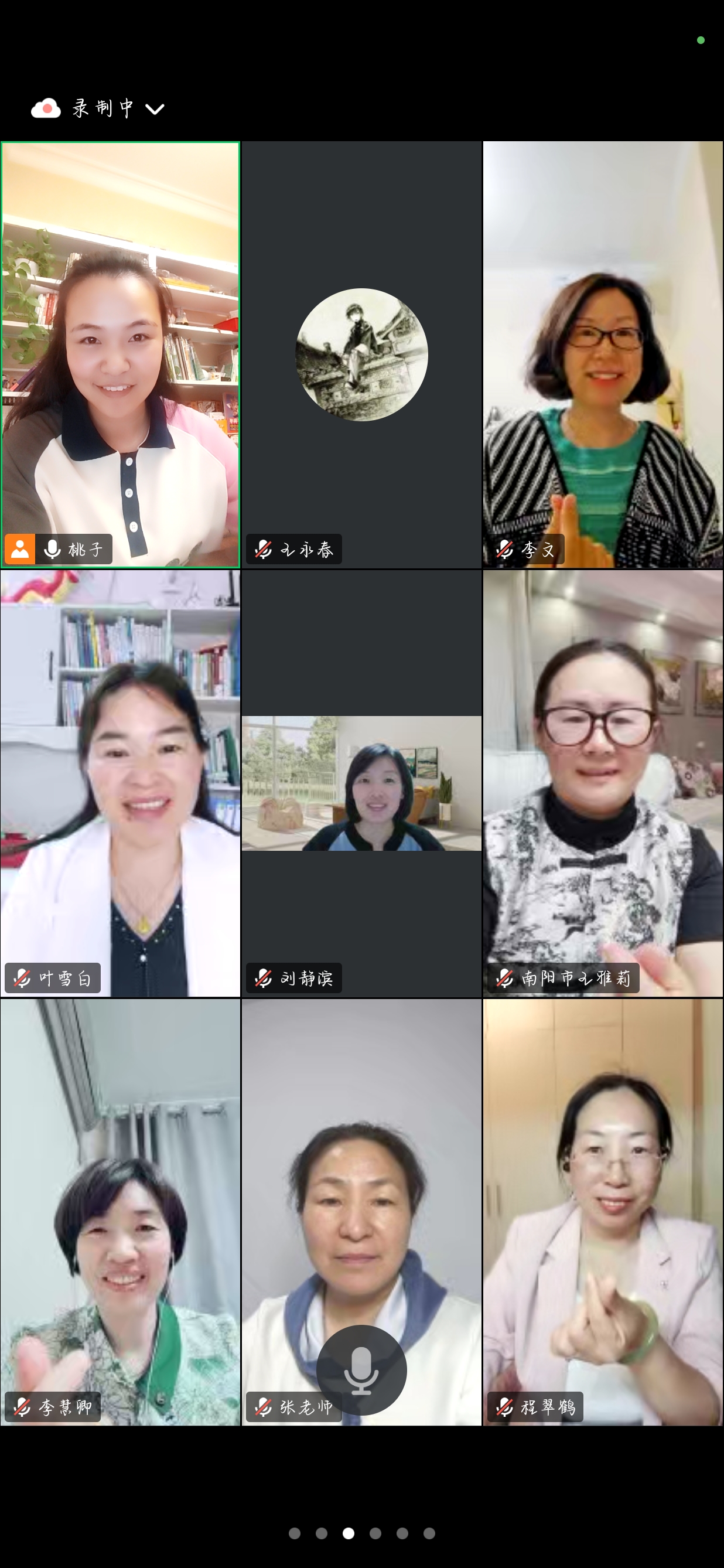Viewport: 724px width, 1568px height.
Task: Select 李文's video tile
Action: click(602, 355)
